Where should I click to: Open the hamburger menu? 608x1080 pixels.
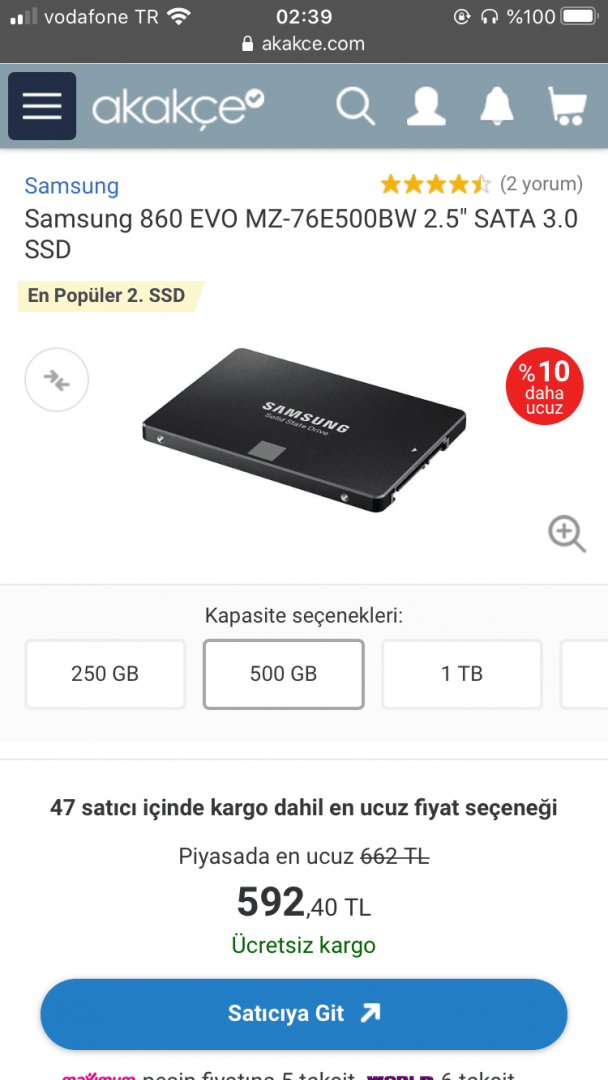click(42, 106)
